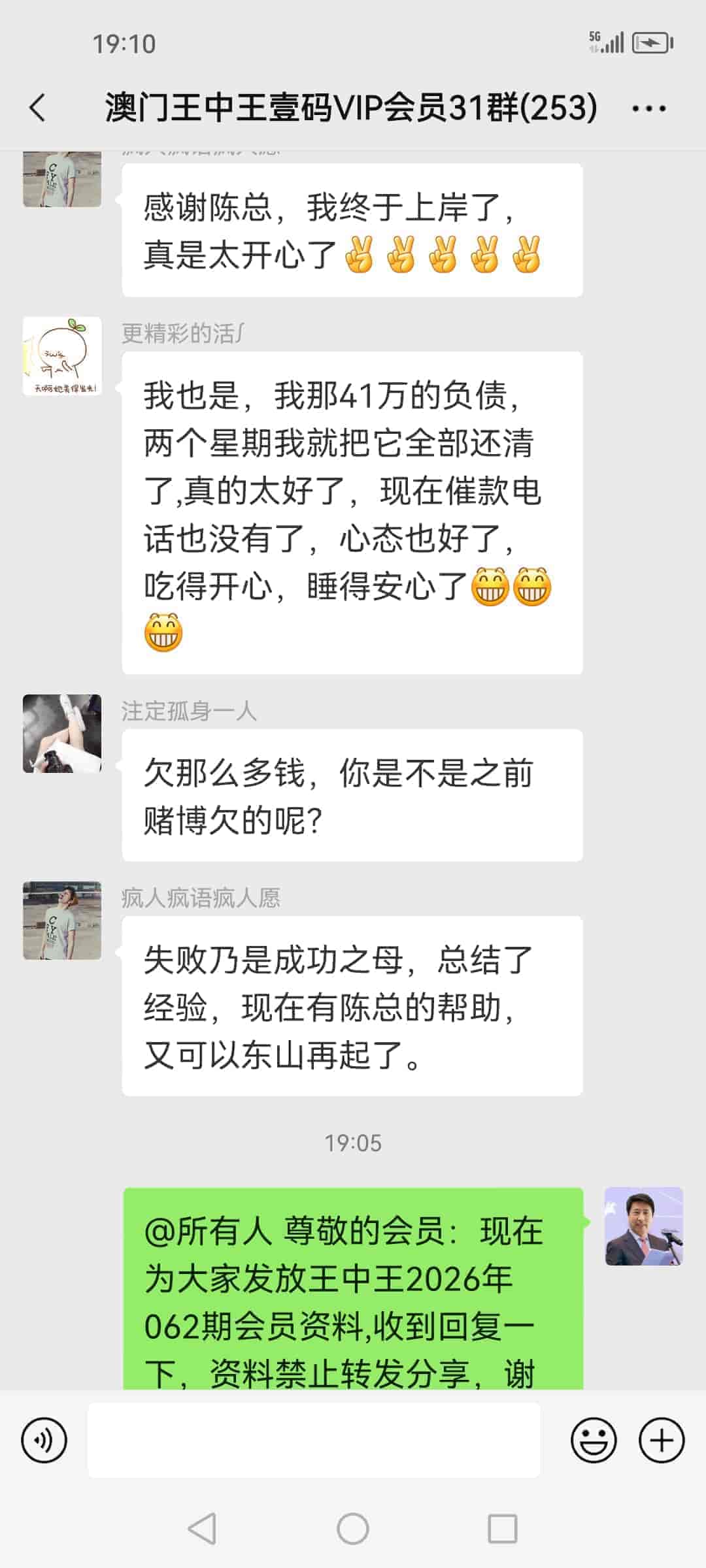Open avatar of 更精彩的活 sender

click(62, 356)
